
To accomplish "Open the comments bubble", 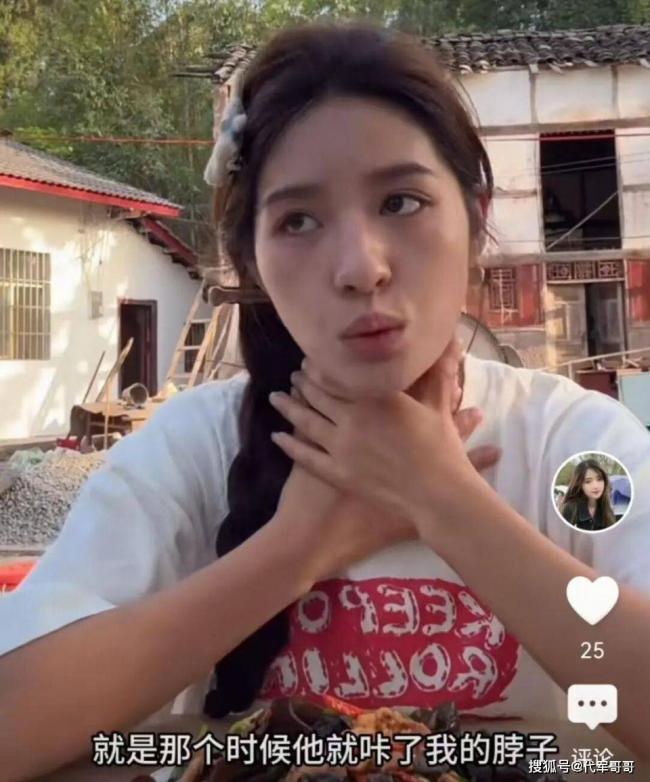I will tap(592, 706).
